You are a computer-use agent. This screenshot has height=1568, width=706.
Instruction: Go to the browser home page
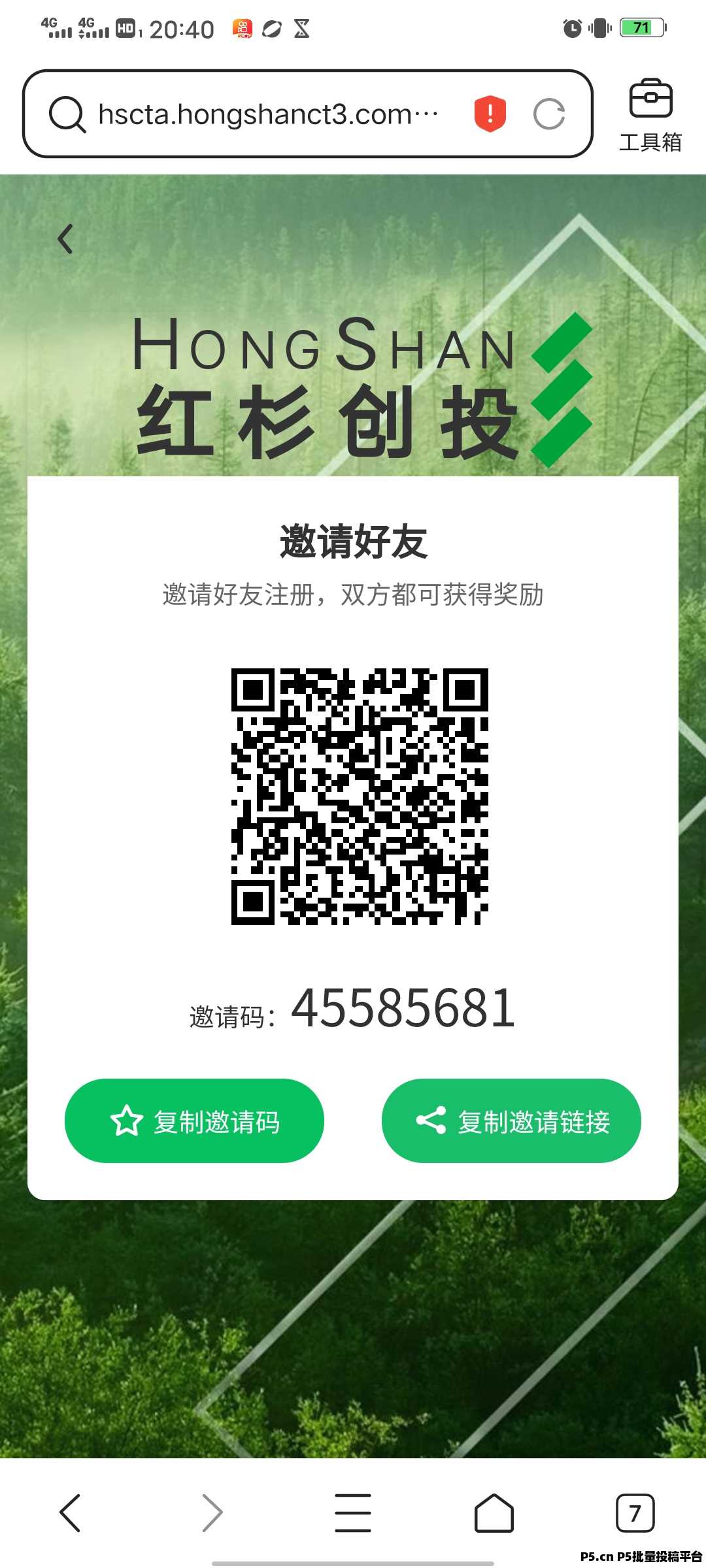coord(494,1512)
